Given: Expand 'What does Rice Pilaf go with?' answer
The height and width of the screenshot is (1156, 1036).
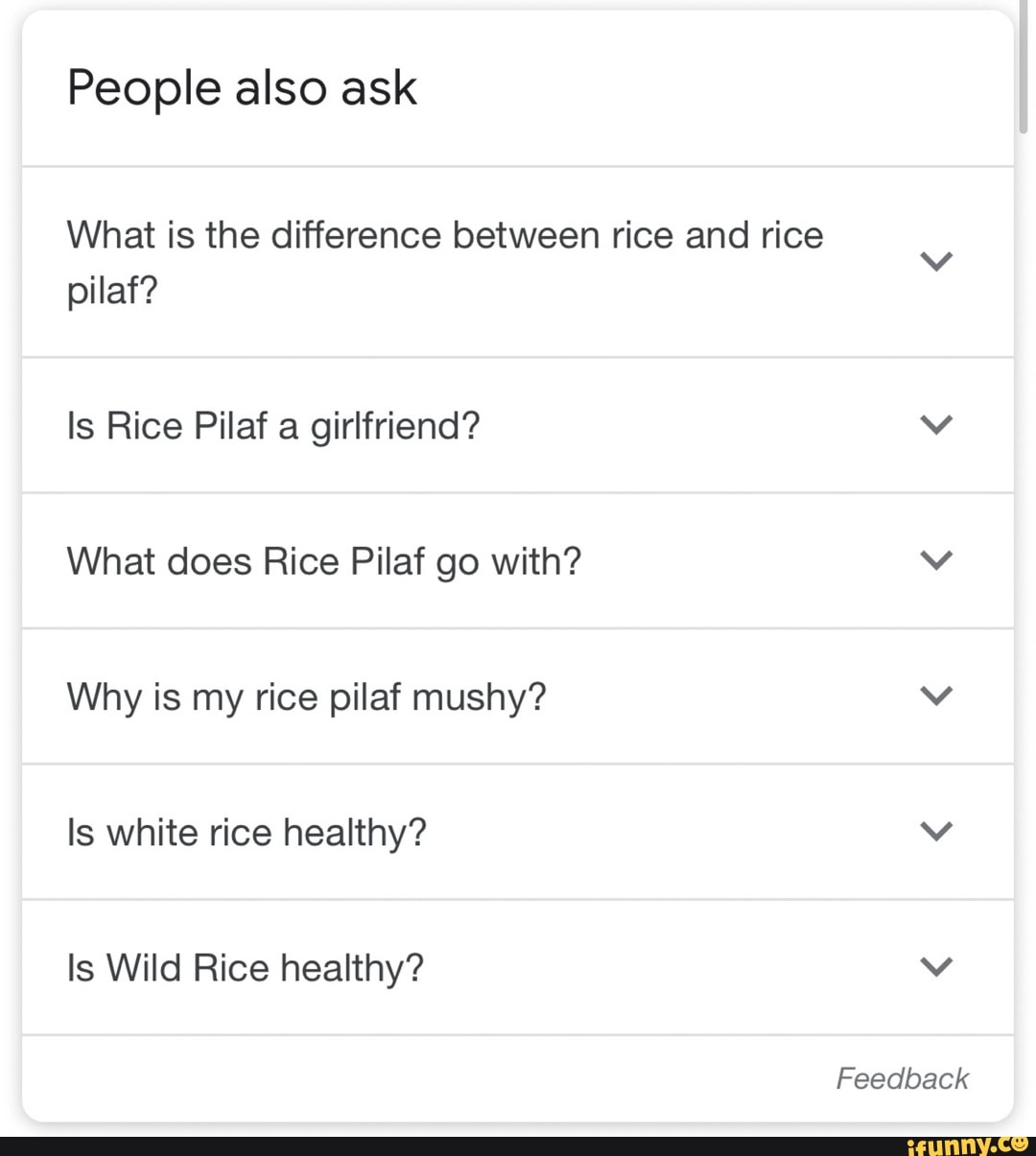Looking at the screenshot, I should click(x=936, y=560).
